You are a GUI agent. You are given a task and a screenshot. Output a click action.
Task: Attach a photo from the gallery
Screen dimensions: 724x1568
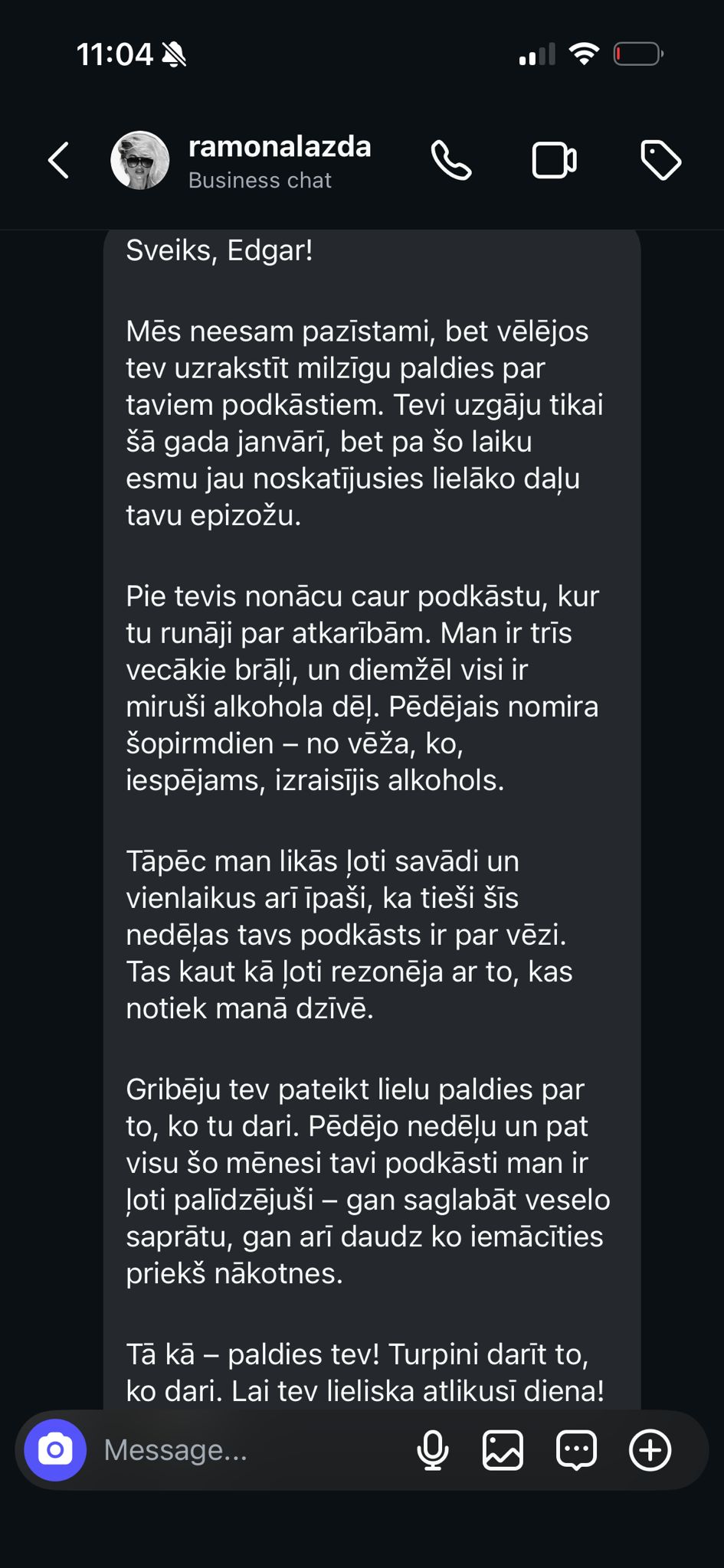503,1449
